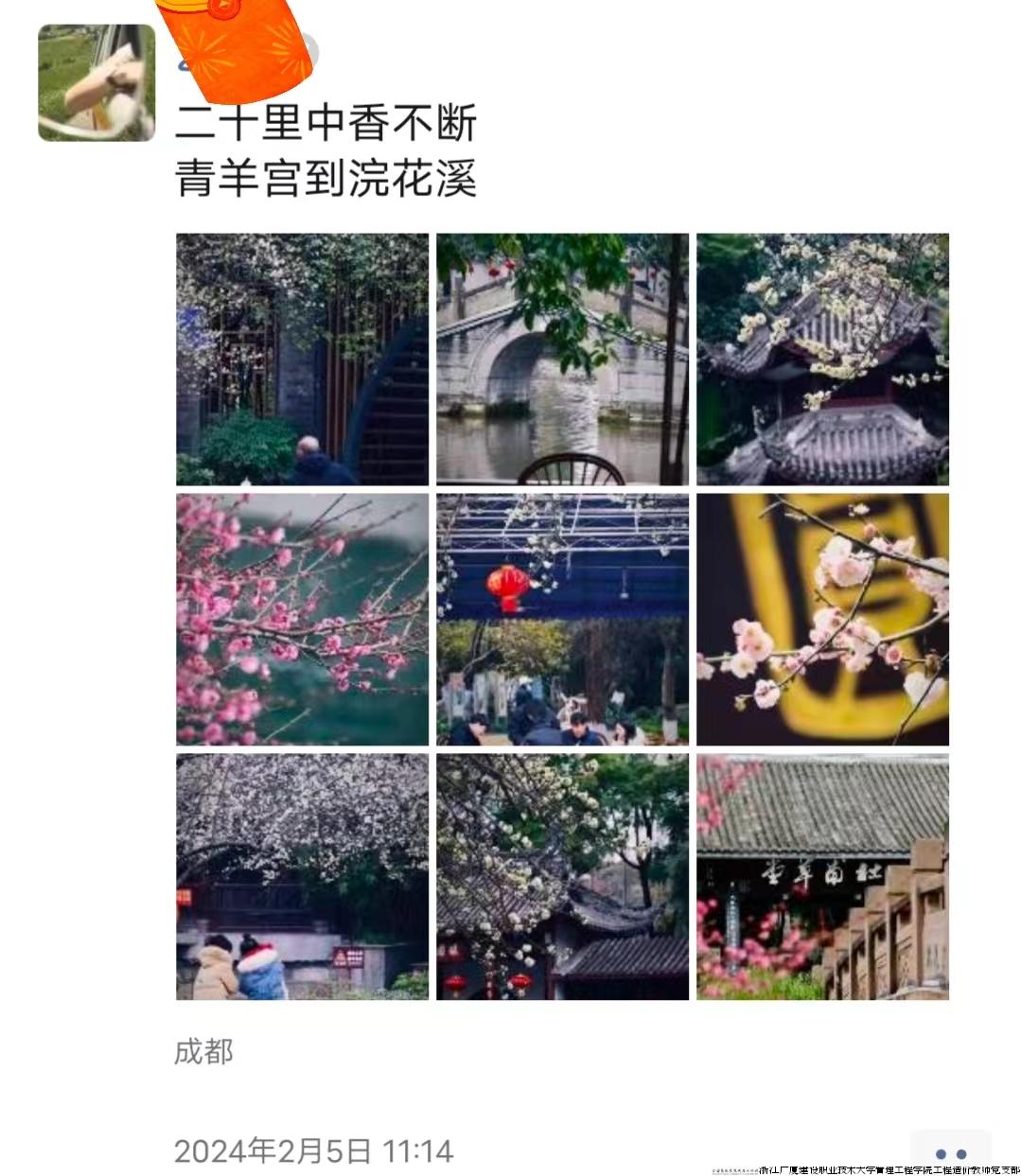This screenshot has width=1021, height=1176.
Task: View the temple eaves with red lanterns photo
Action: coord(562,876)
